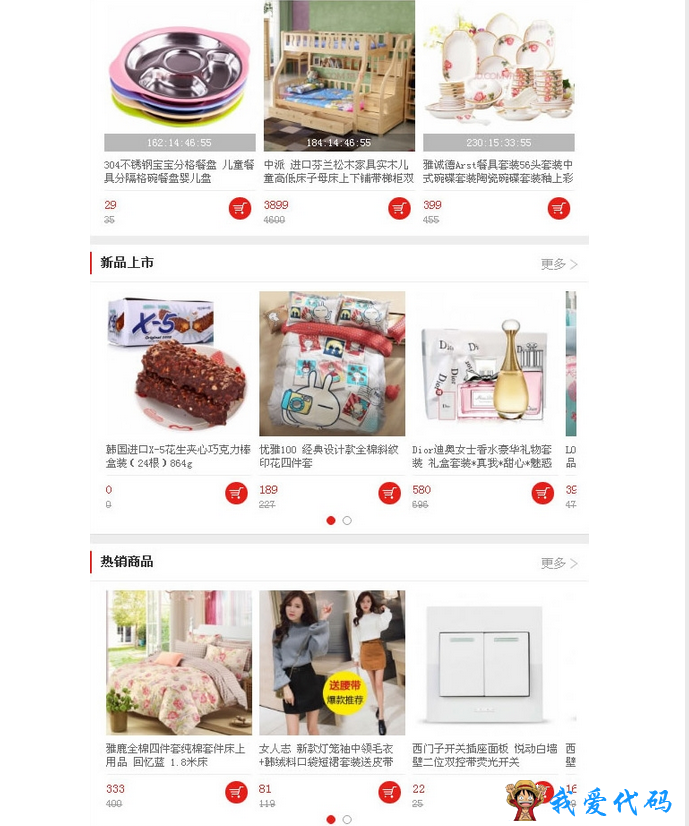689x826 pixels.
Task: Open 雅鹿全棉四件套 product
Action: coord(179,662)
